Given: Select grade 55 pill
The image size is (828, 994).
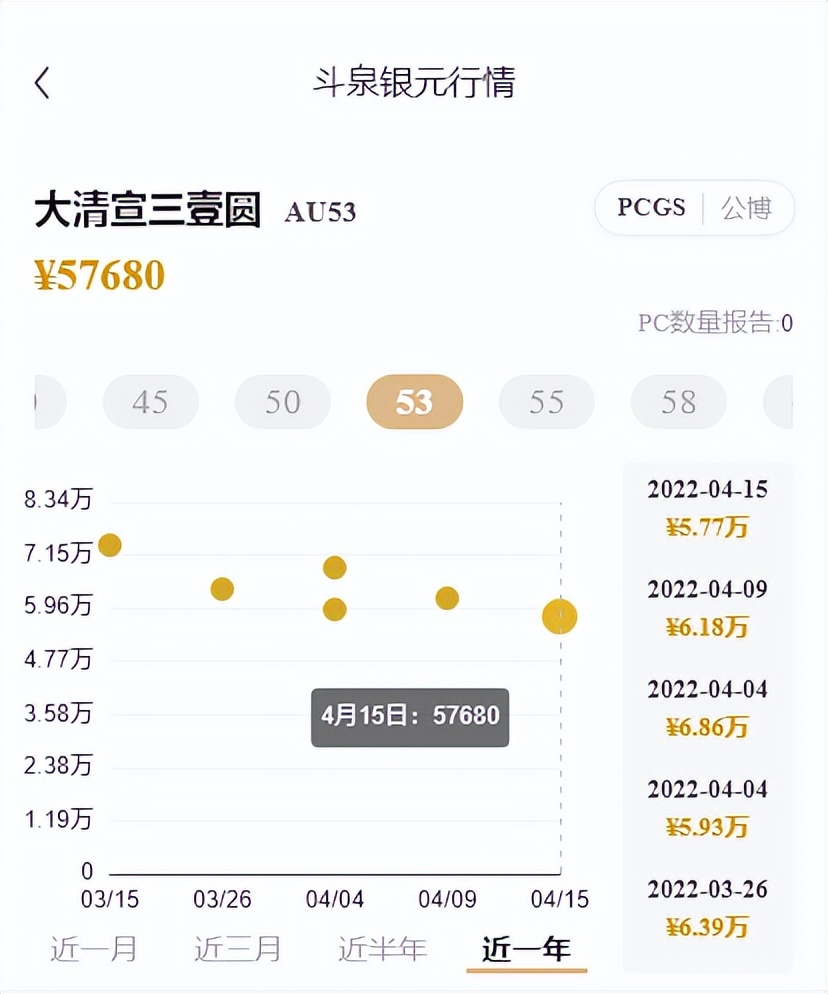Looking at the screenshot, I should point(546,402).
